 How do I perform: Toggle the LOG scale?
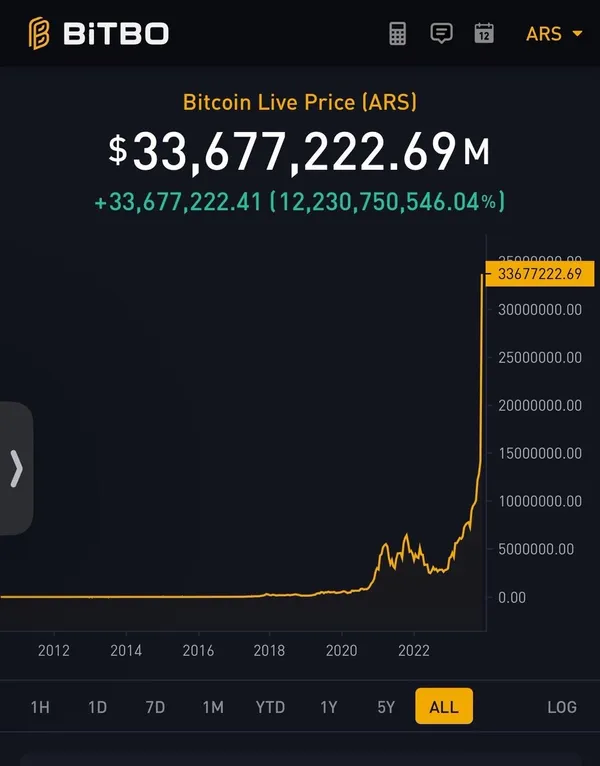pyautogui.click(x=562, y=707)
